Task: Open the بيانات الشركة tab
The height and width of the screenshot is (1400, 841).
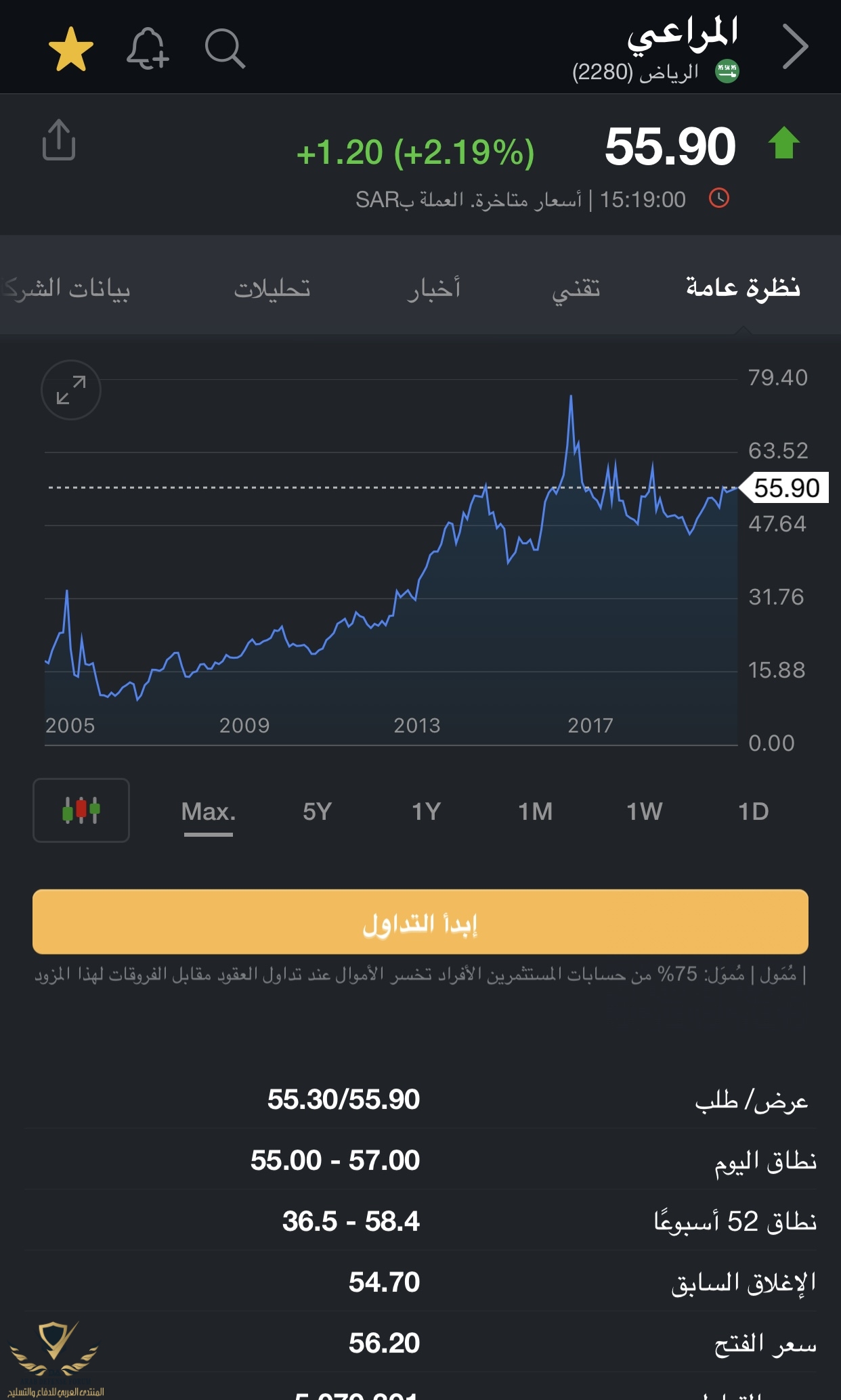Action: coord(68,288)
